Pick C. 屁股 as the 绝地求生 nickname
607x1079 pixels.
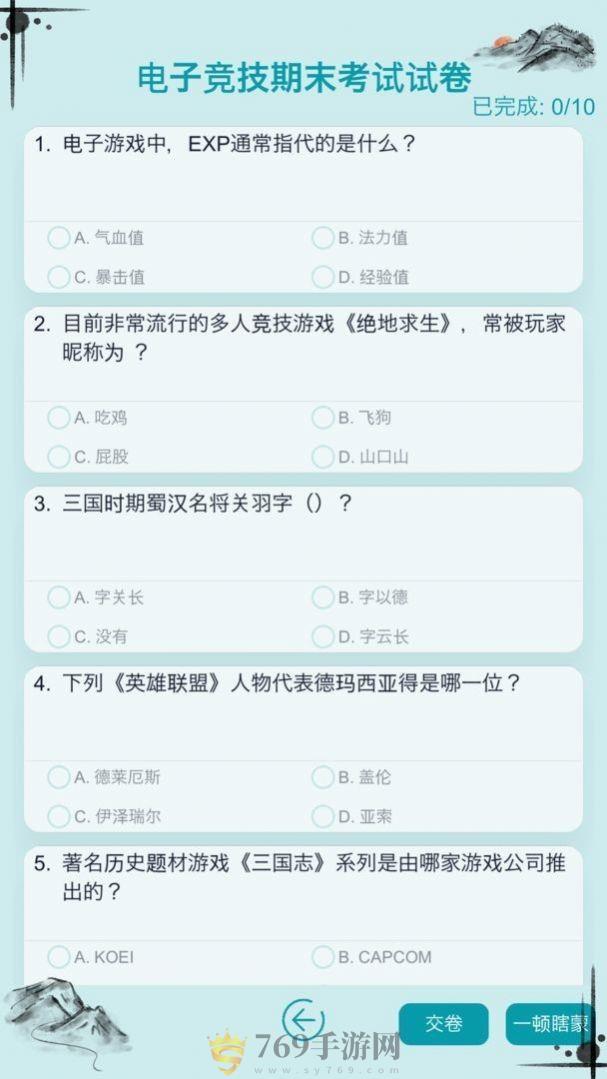point(88,457)
